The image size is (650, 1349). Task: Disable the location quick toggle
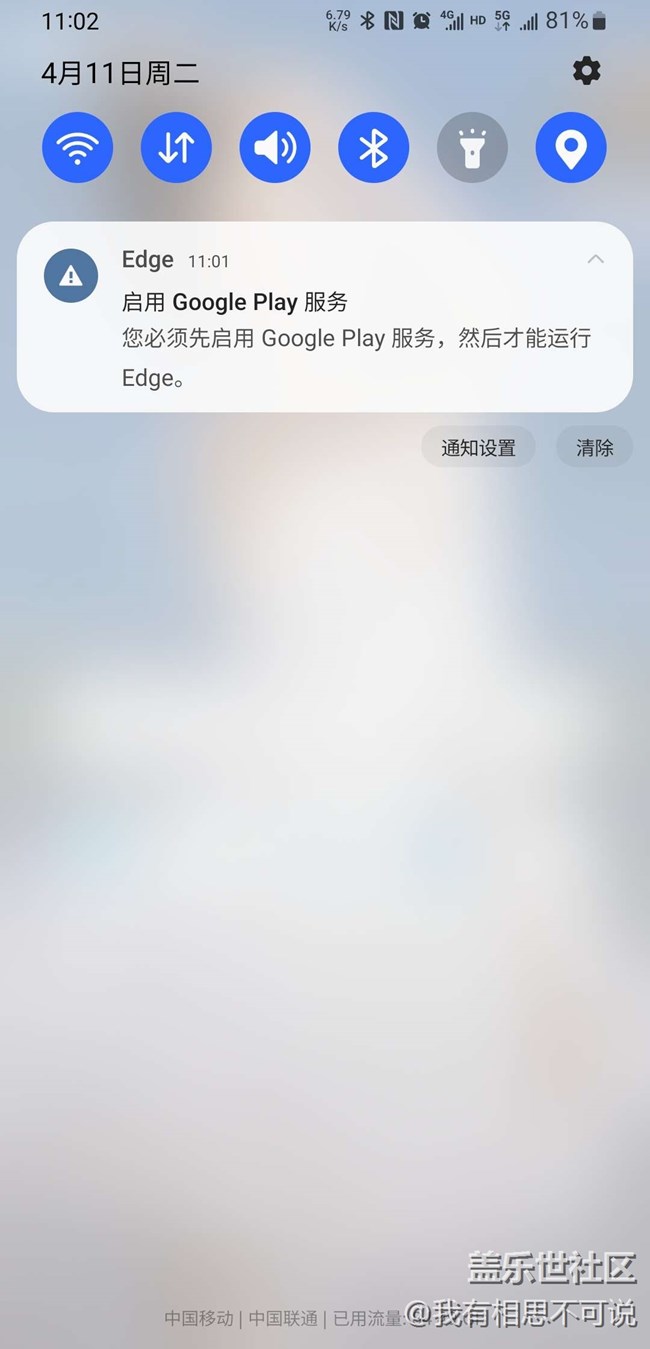(571, 149)
